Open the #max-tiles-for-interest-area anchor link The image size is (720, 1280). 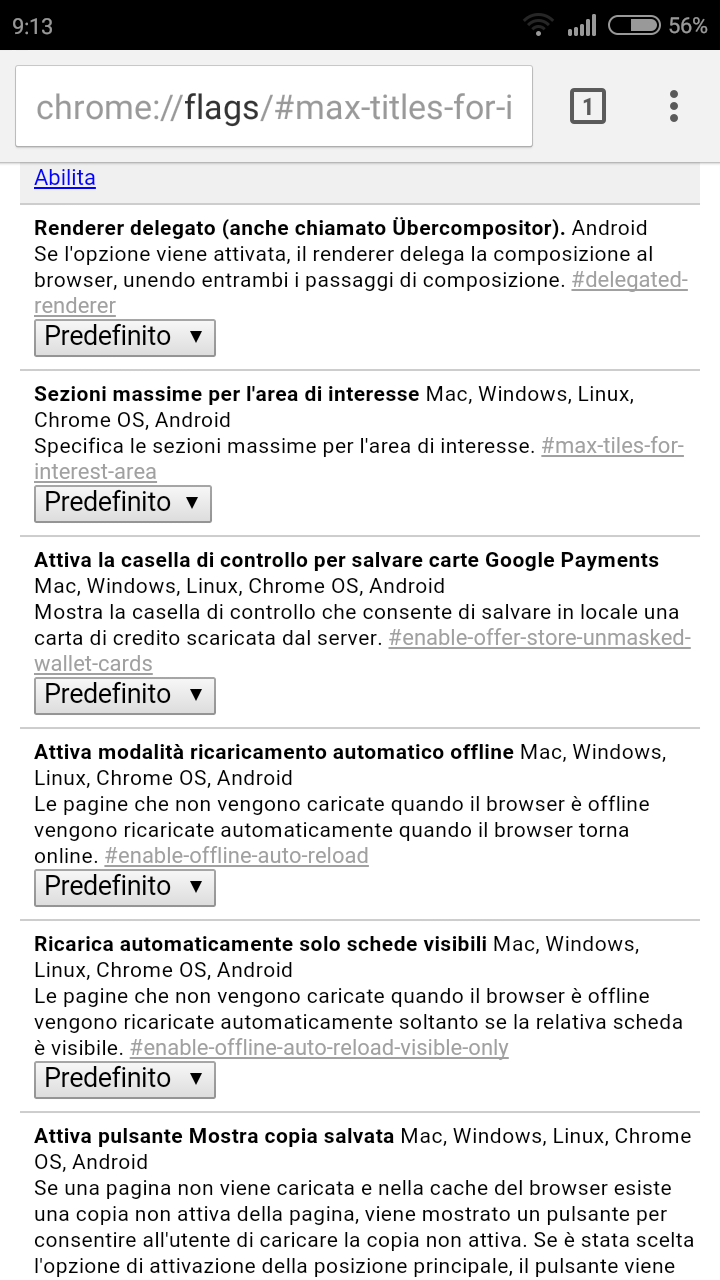[612, 447]
